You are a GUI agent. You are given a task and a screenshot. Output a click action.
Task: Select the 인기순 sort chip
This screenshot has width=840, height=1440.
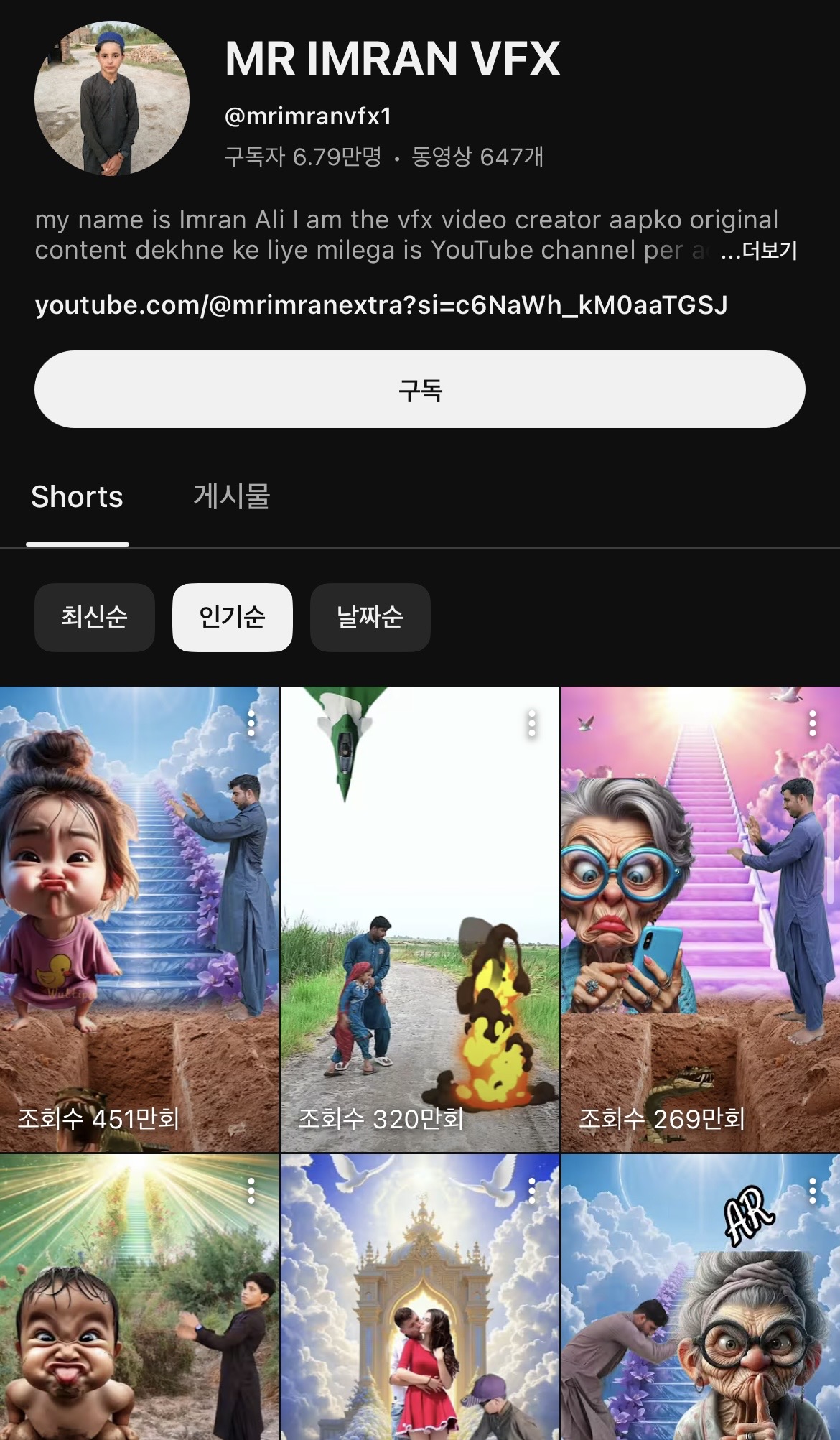(x=232, y=617)
